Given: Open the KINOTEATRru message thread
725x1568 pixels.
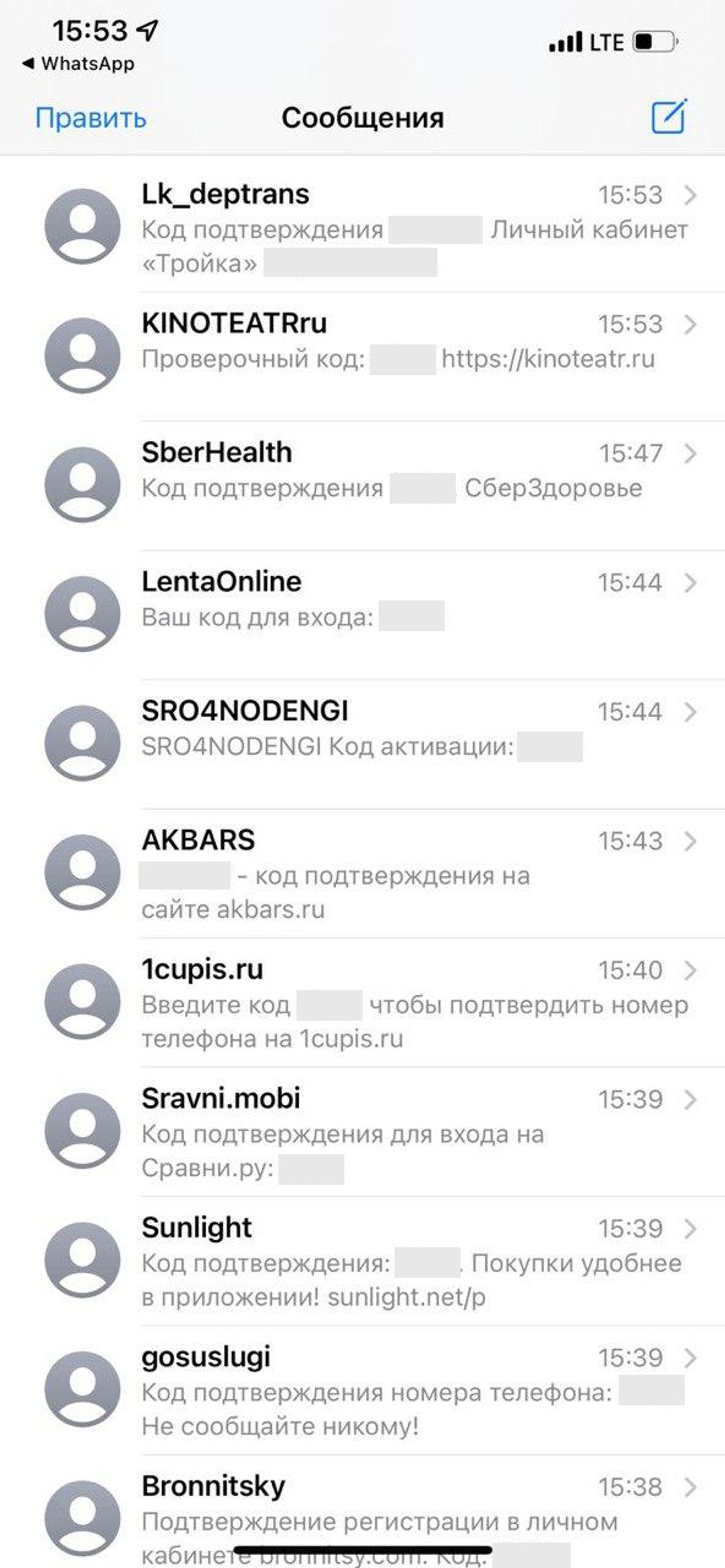Looking at the screenshot, I should (402, 356).
